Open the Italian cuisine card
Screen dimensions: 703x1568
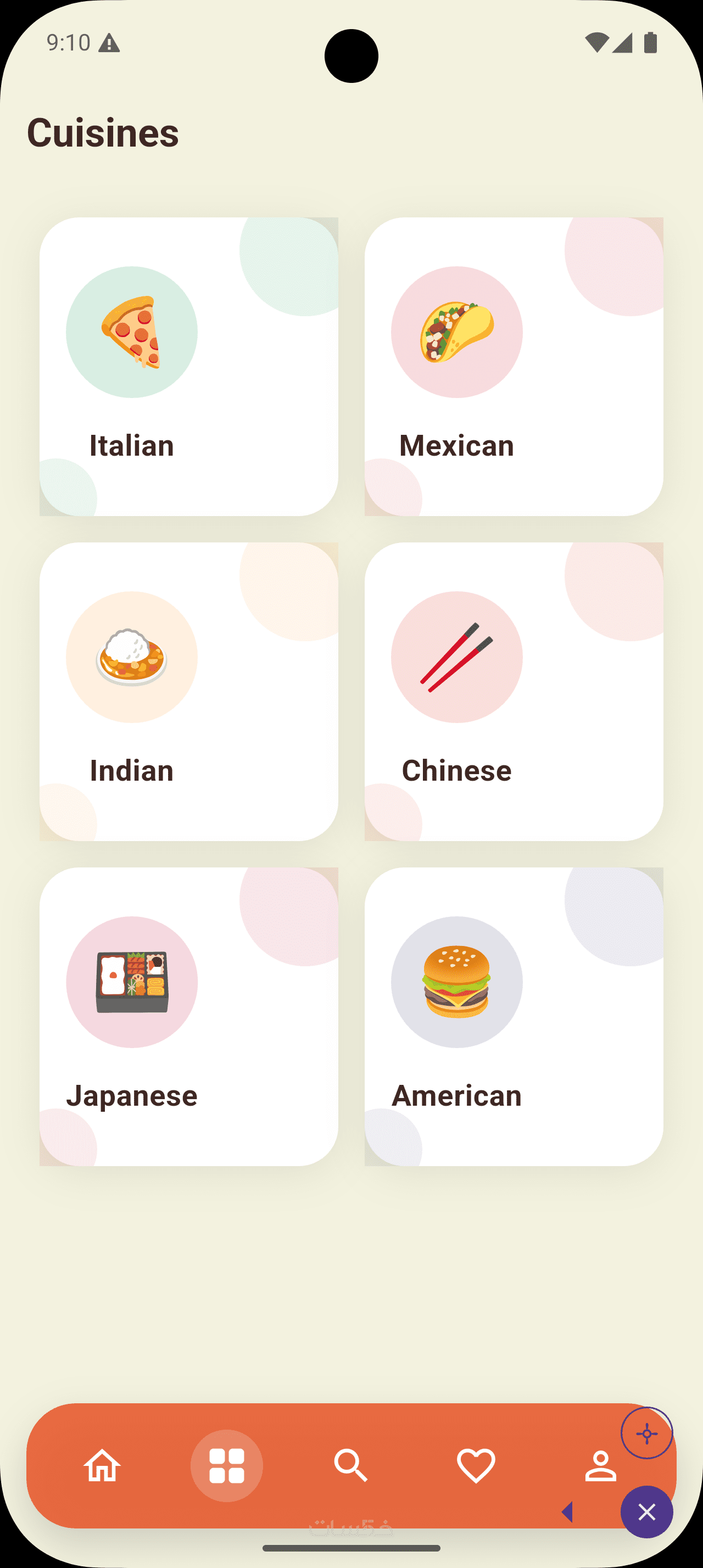point(189,366)
